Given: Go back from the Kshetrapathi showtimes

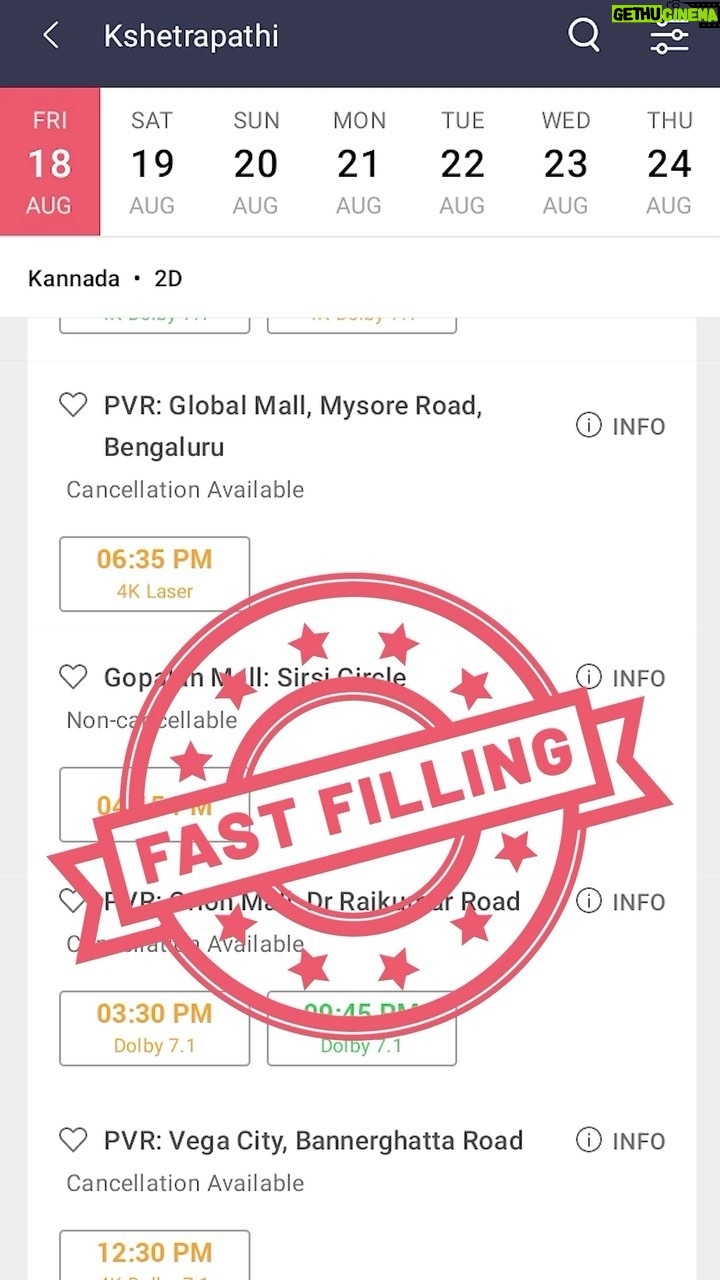Looking at the screenshot, I should (x=51, y=37).
